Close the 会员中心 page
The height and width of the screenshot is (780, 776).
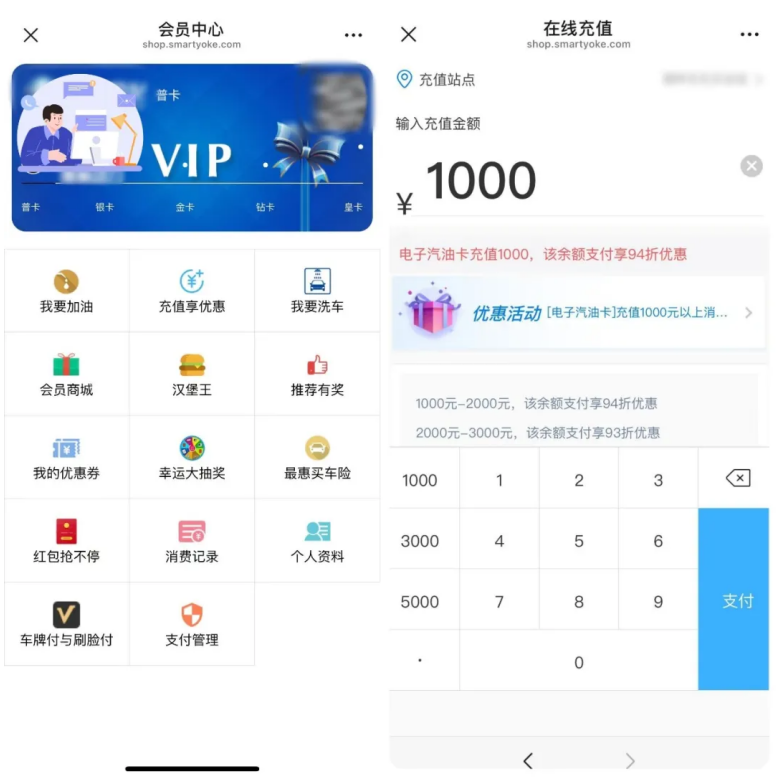[x=31, y=35]
